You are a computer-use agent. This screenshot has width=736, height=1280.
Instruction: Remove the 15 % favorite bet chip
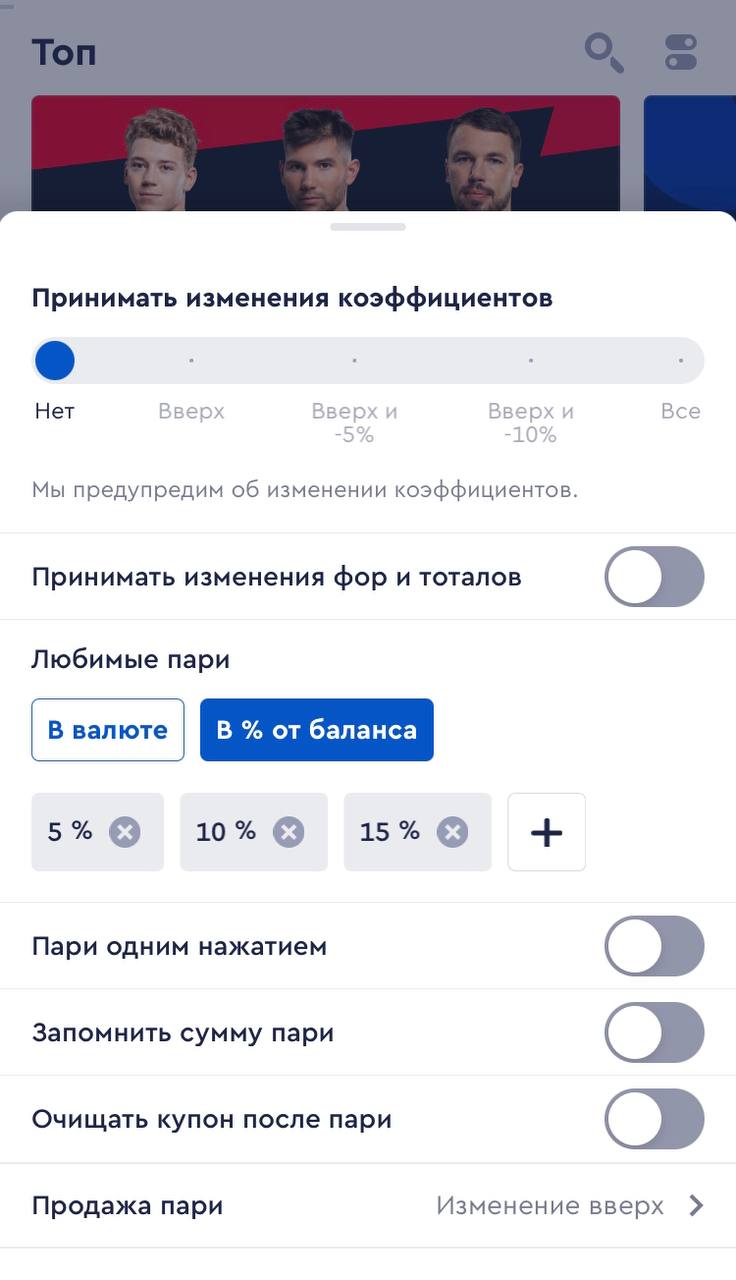[453, 832]
